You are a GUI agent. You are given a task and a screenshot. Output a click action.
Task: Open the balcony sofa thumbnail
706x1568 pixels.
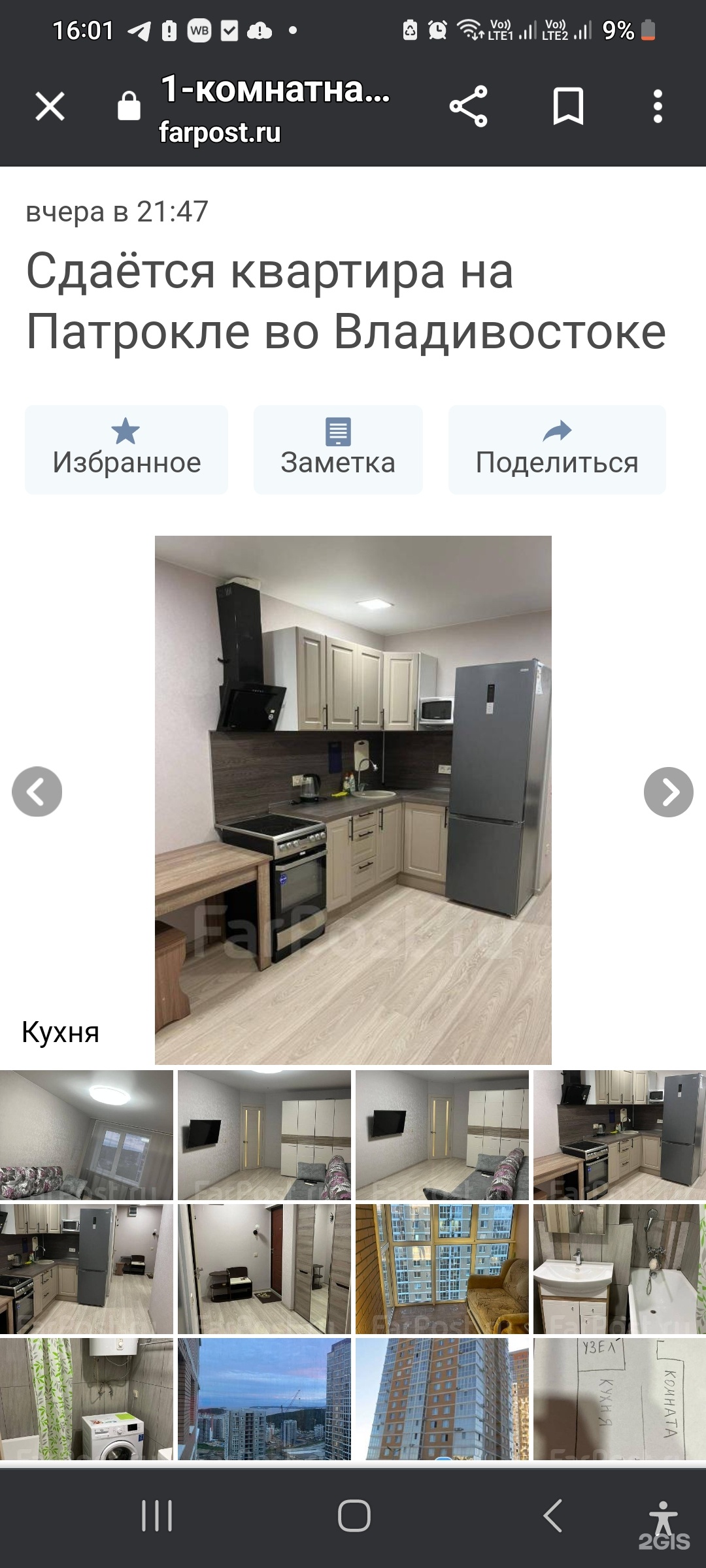(442, 1269)
